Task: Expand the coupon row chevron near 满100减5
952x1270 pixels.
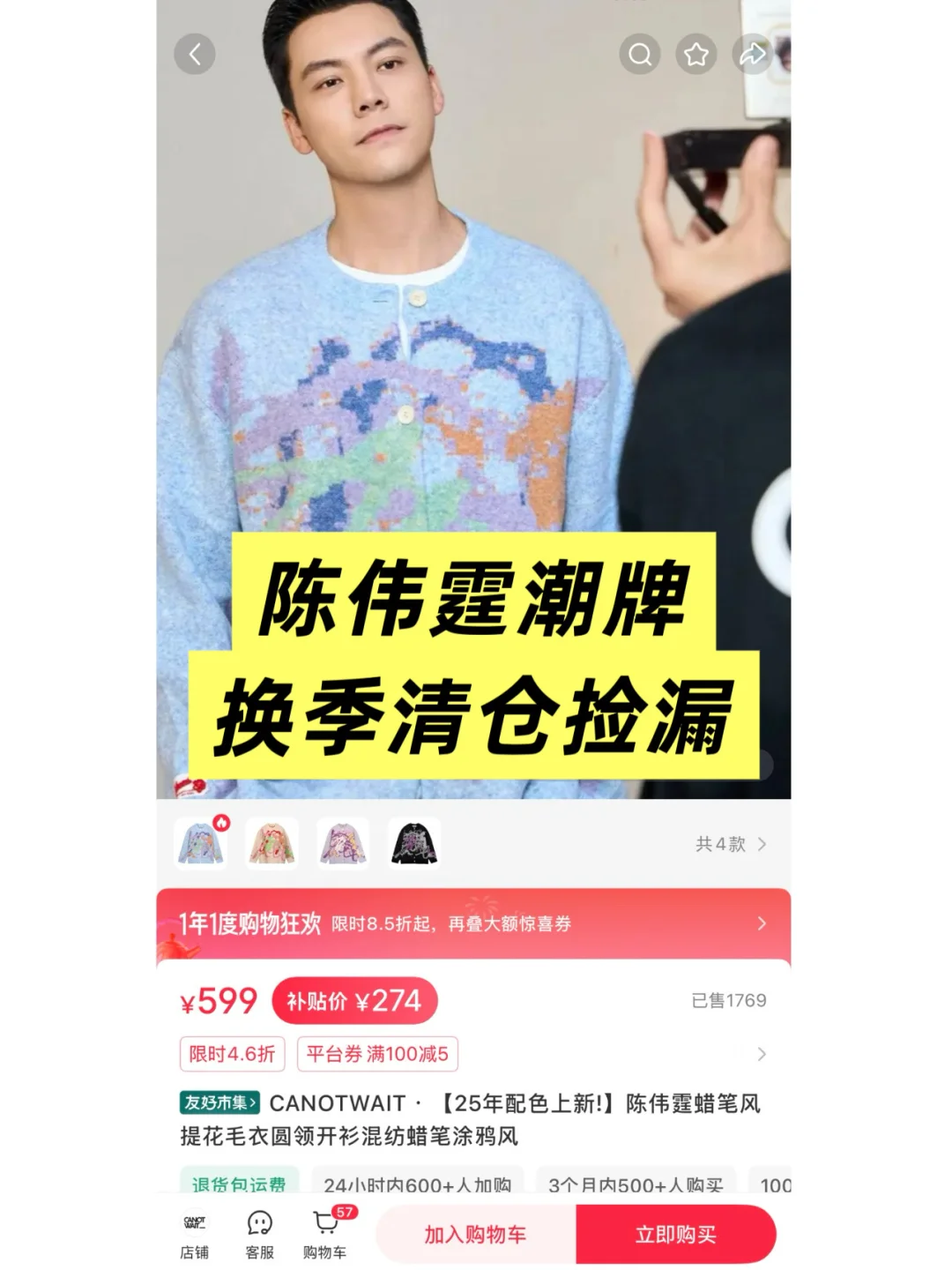Action: [758, 1054]
